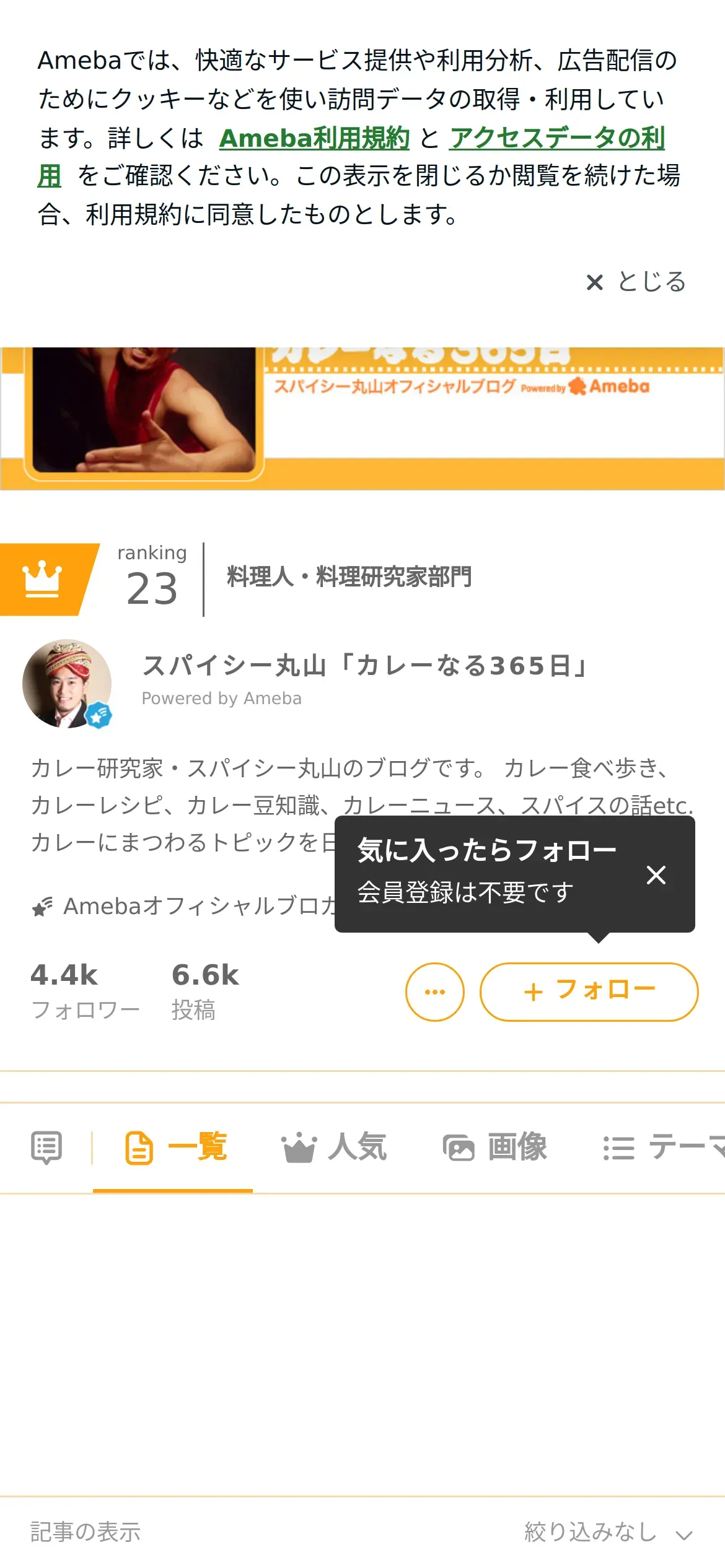Screen dimensions: 725x1568
Task: Open the article feed view icon
Action: point(46,1148)
